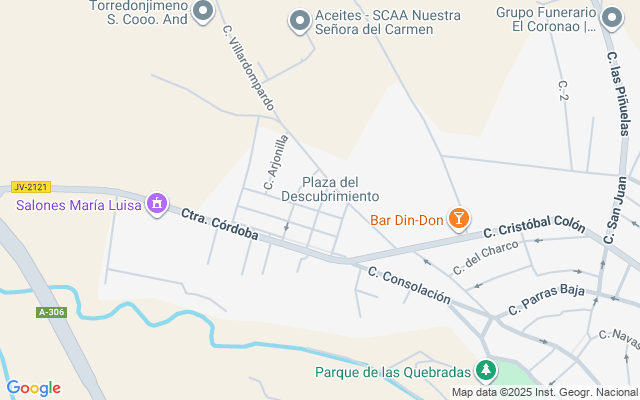
Task: Open Parque de las Quebradas marker
Action: point(486,371)
